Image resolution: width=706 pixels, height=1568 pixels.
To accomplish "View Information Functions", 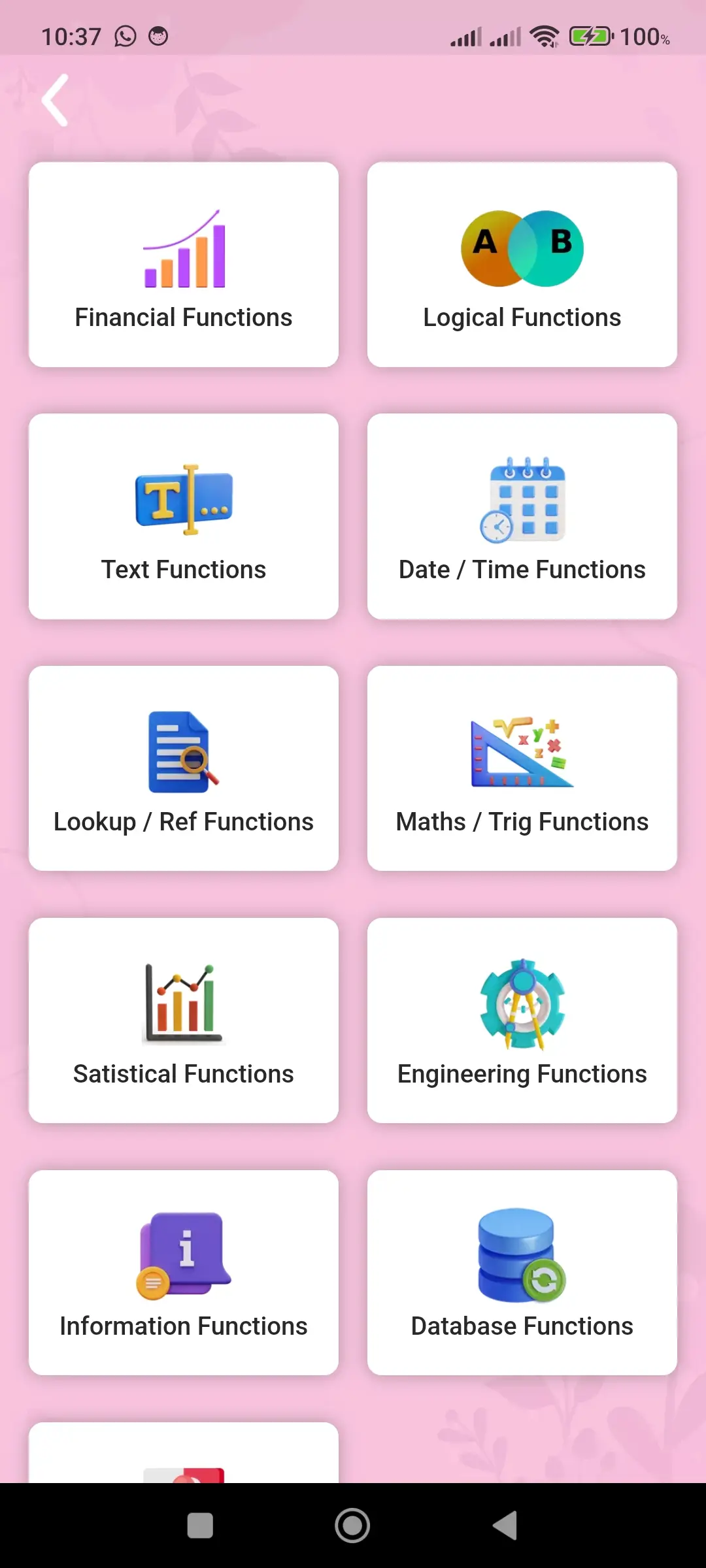I will point(183,1273).
